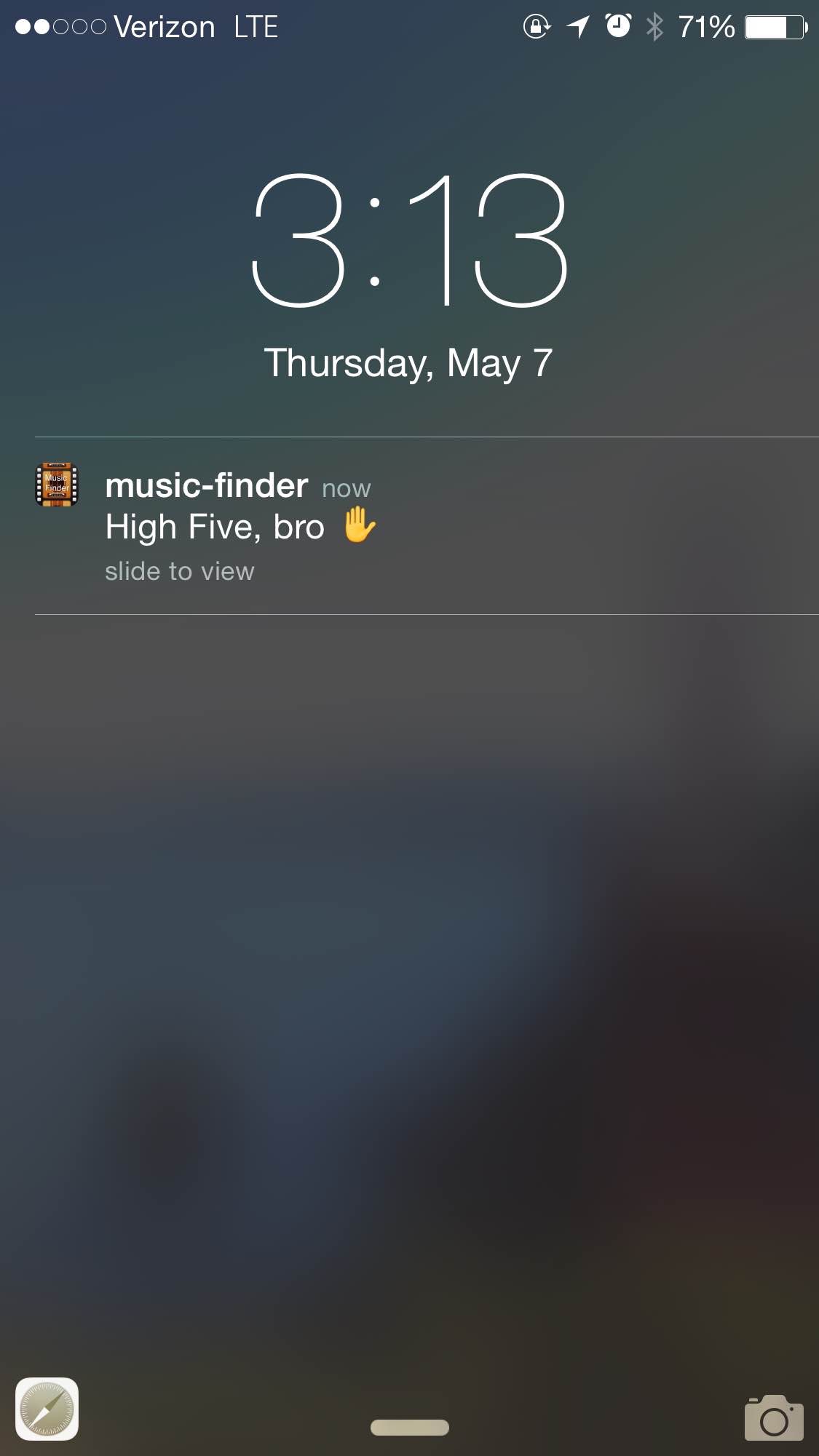The width and height of the screenshot is (819, 1456).
Task: Tap the LTE indicator
Action: pos(256,26)
